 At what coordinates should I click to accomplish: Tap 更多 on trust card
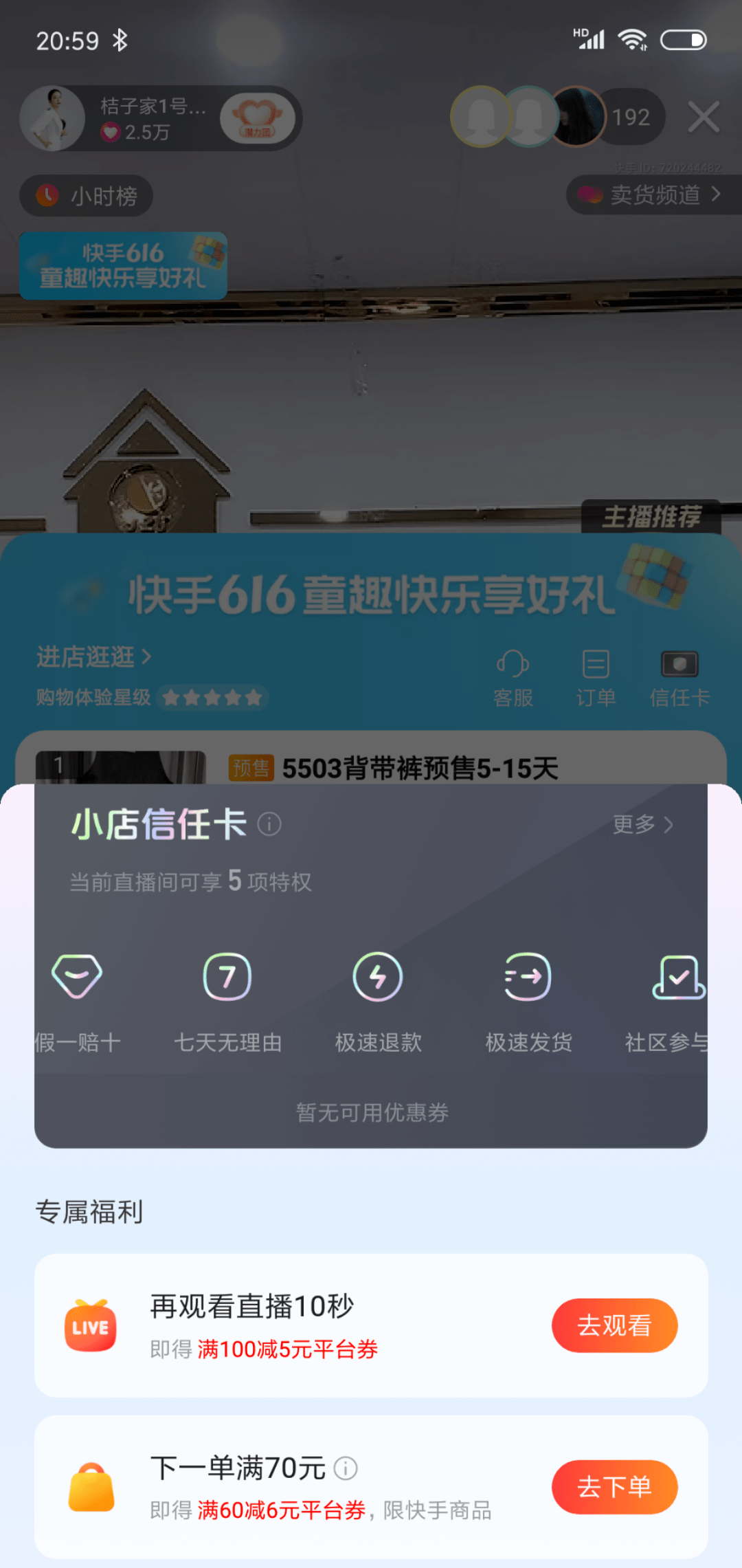[x=643, y=824]
